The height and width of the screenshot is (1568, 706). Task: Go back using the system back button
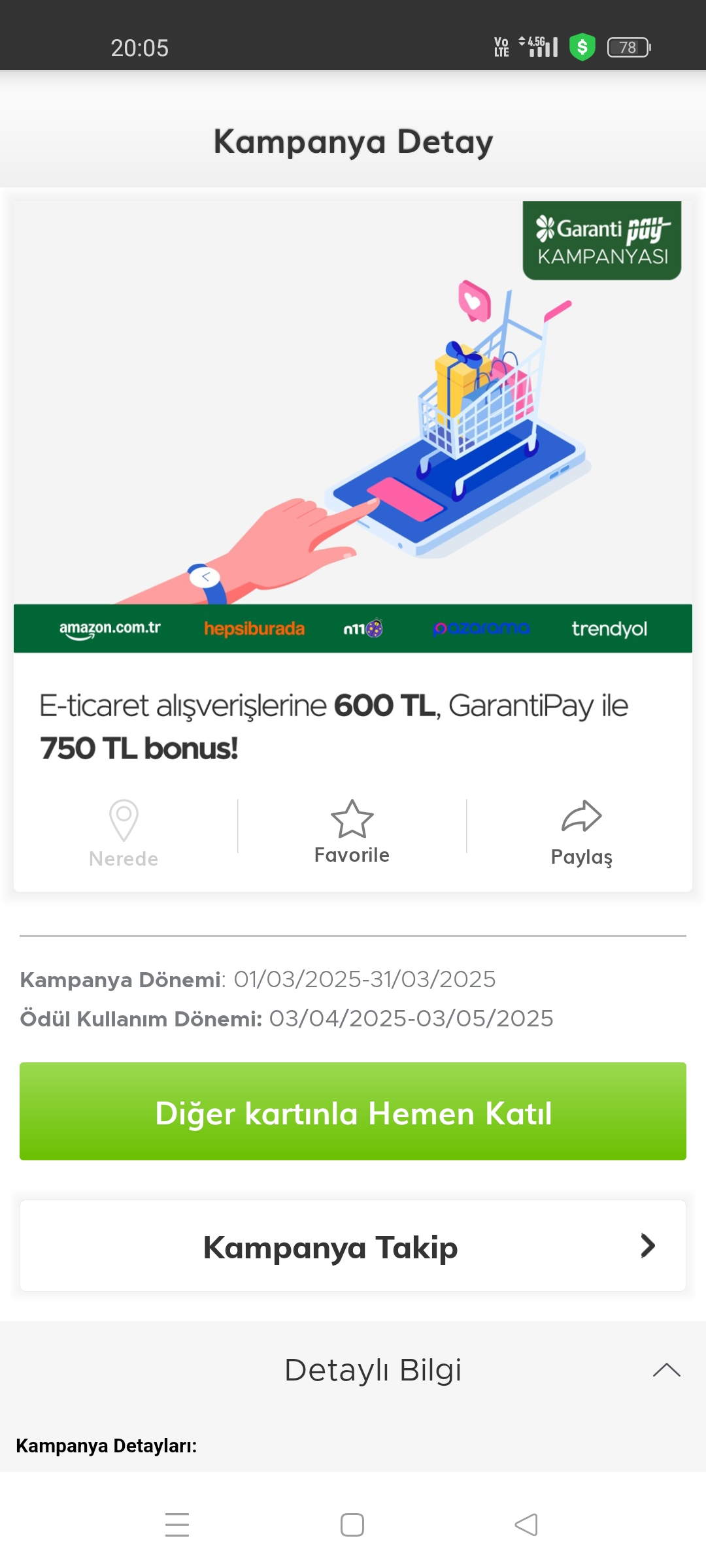pyautogui.click(x=526, y=1525)
